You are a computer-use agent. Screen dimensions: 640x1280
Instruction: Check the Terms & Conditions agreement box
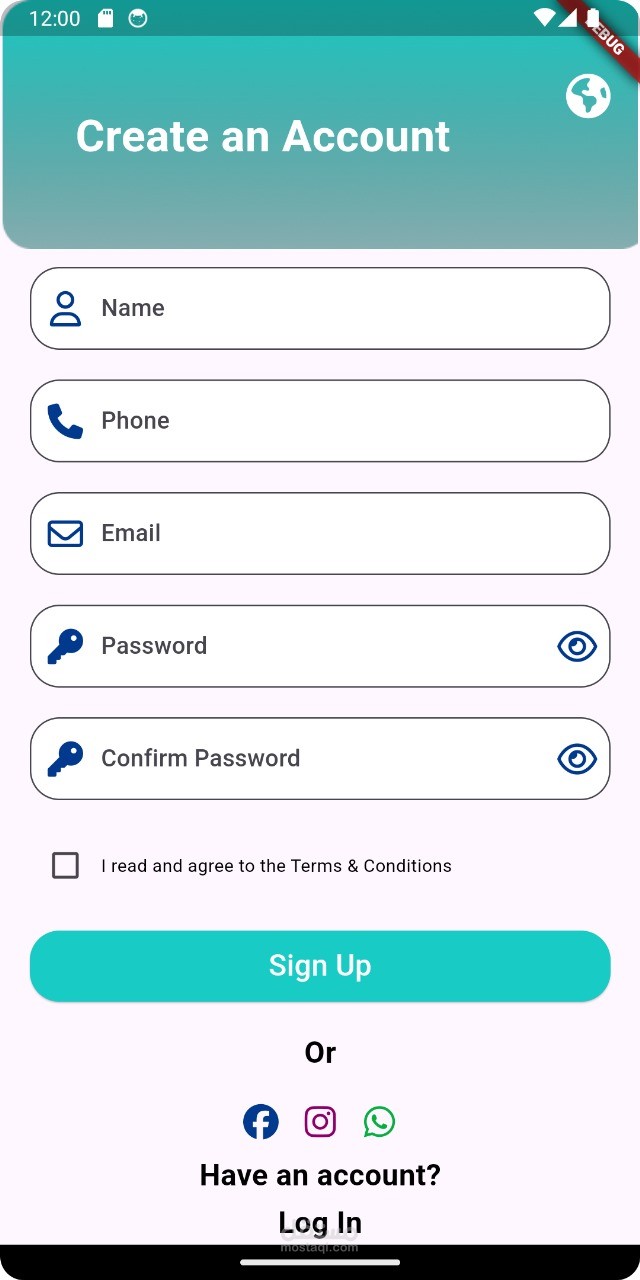(x=66, y=866)
